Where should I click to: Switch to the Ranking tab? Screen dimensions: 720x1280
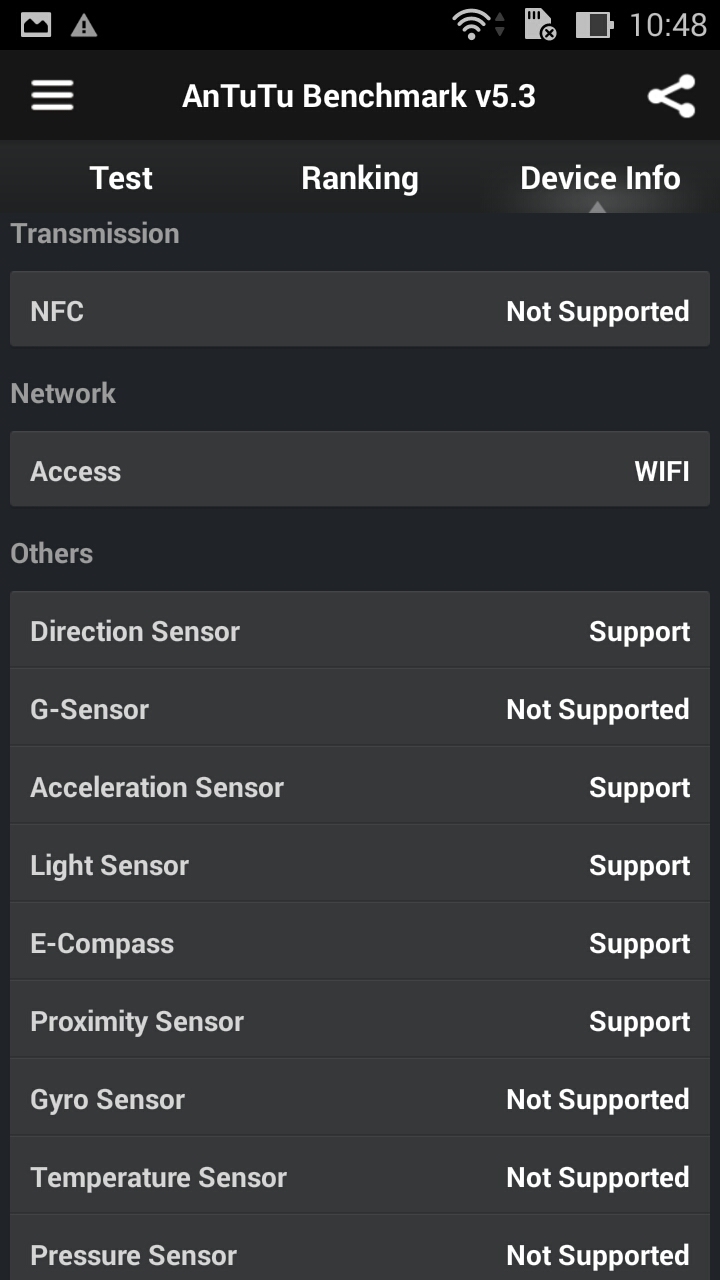point(360,178)
